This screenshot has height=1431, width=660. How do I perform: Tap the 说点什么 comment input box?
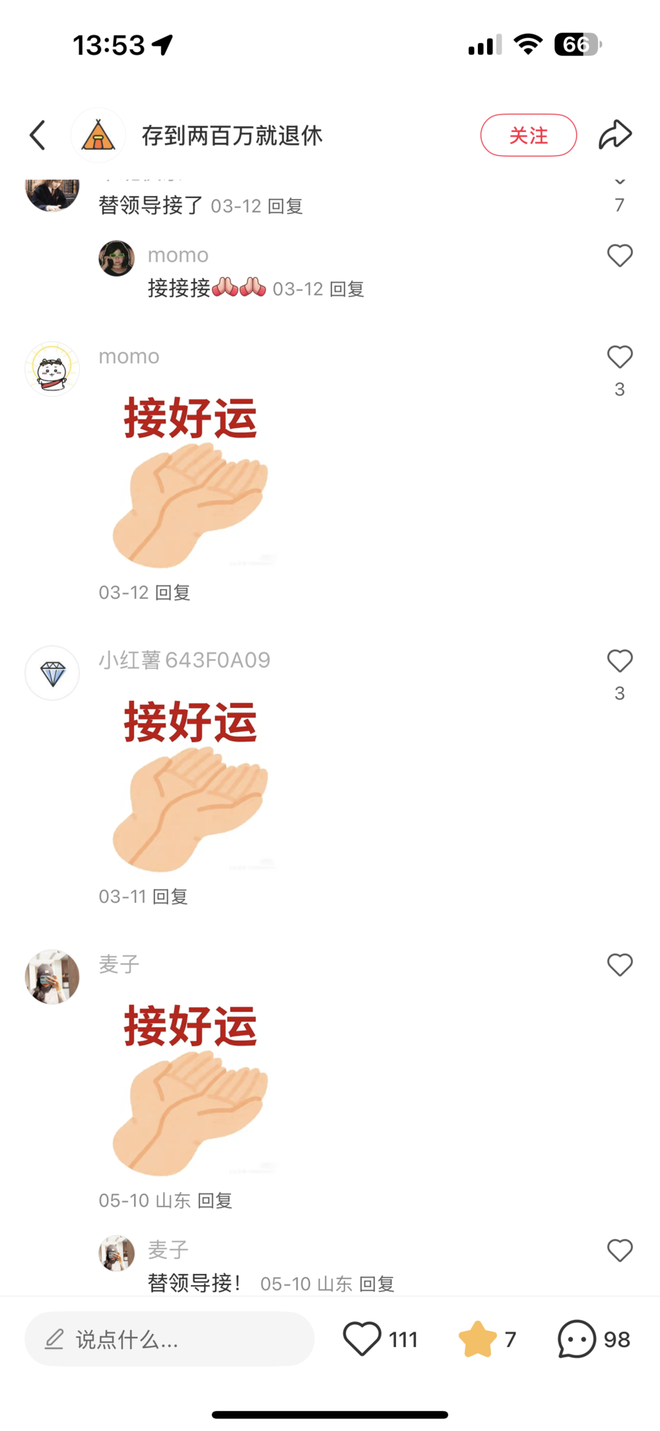pos(170,1339)
